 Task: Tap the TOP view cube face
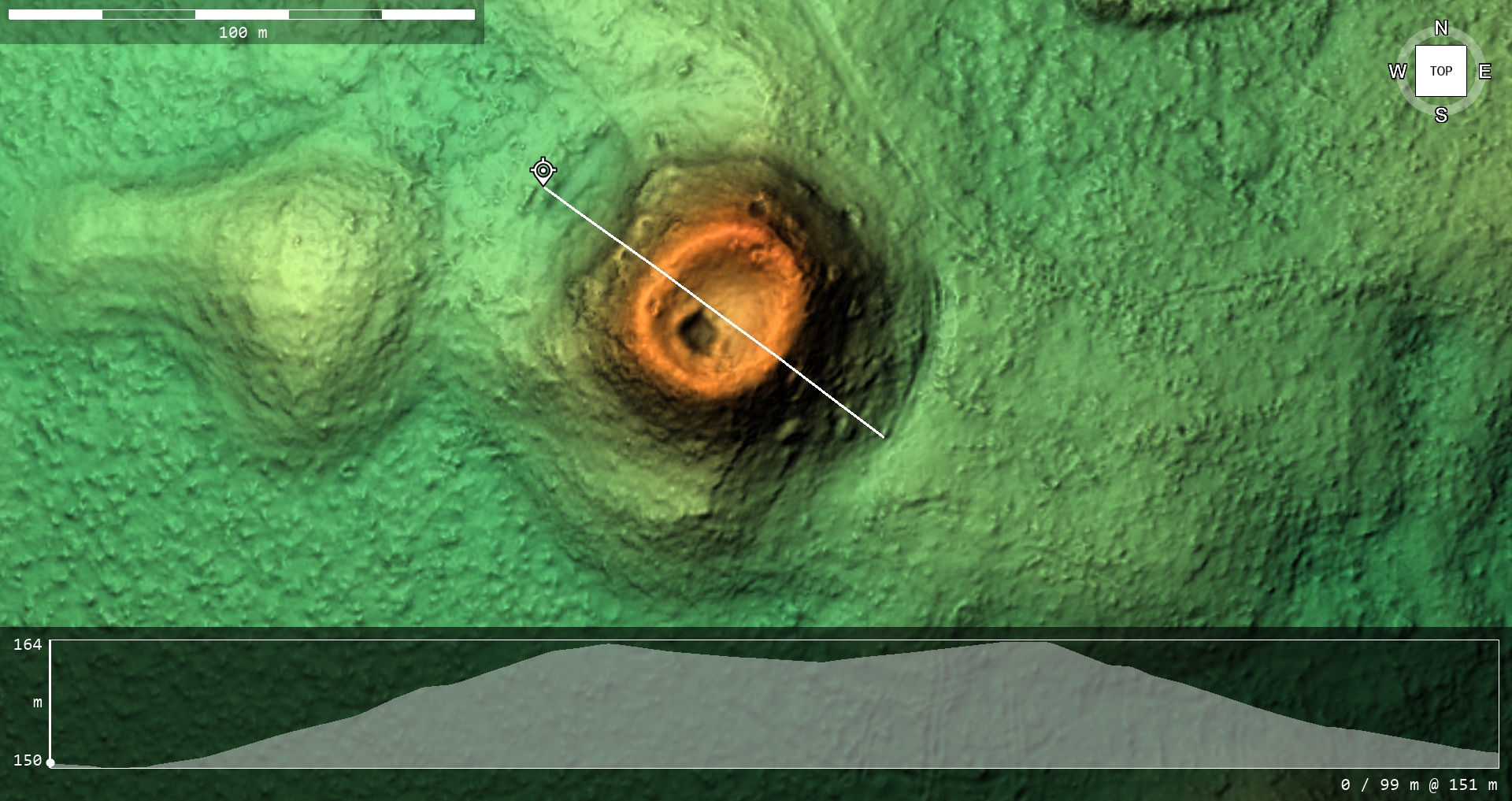[x=1440, y=71]
